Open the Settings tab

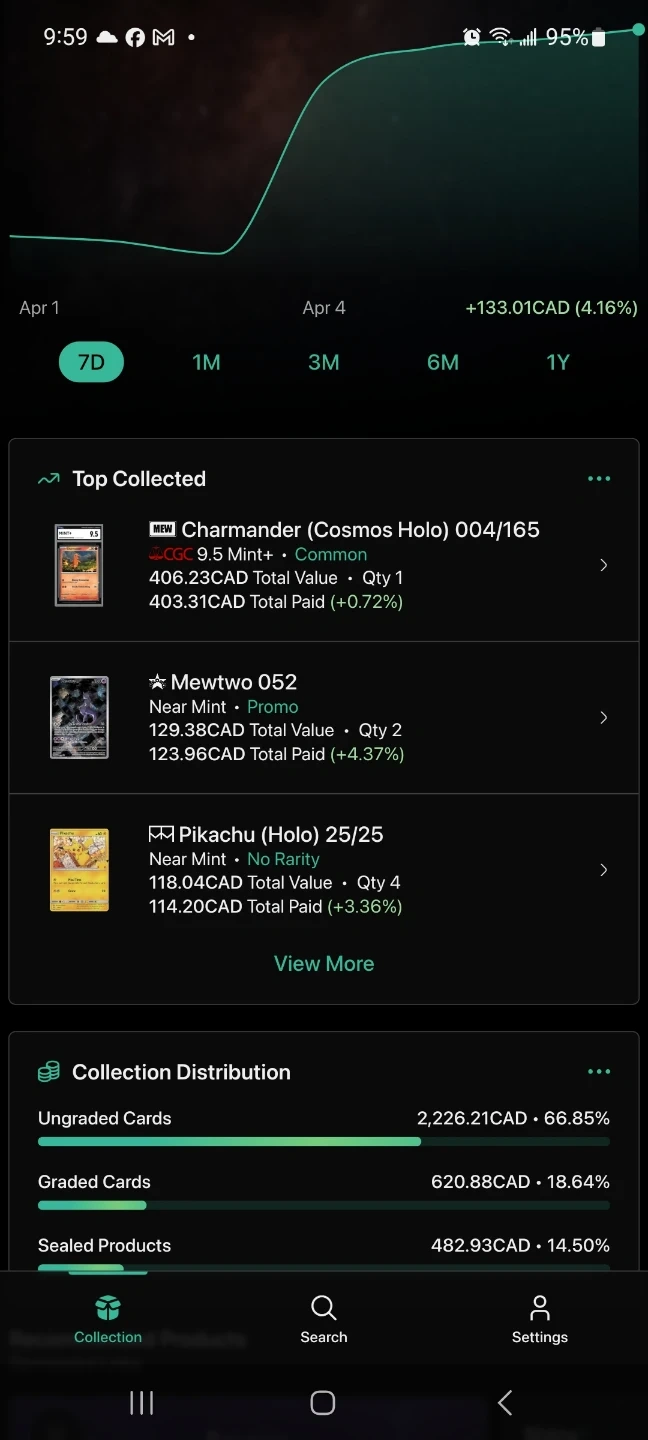540,1319
